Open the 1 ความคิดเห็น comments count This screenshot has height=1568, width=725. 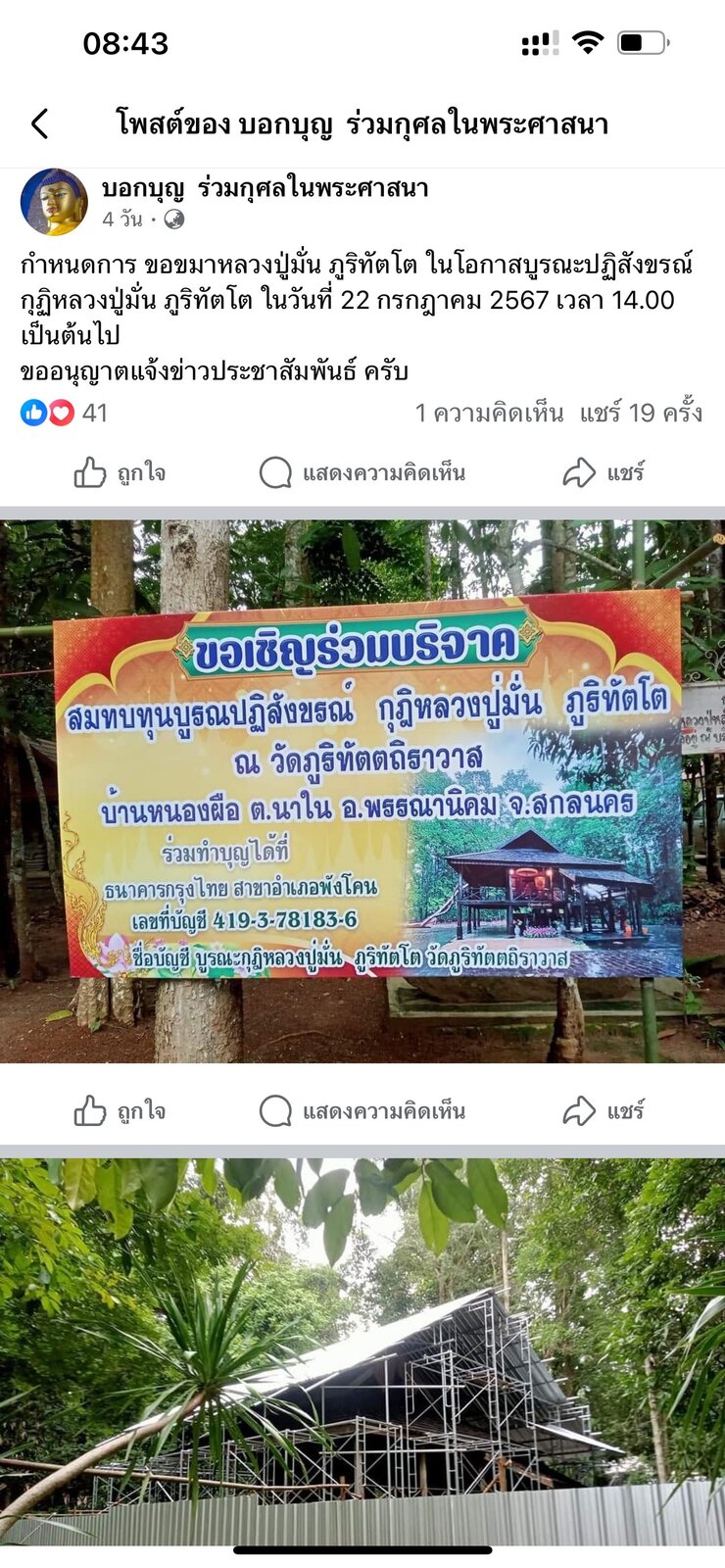pyautogui.click(x=489, y=413)
